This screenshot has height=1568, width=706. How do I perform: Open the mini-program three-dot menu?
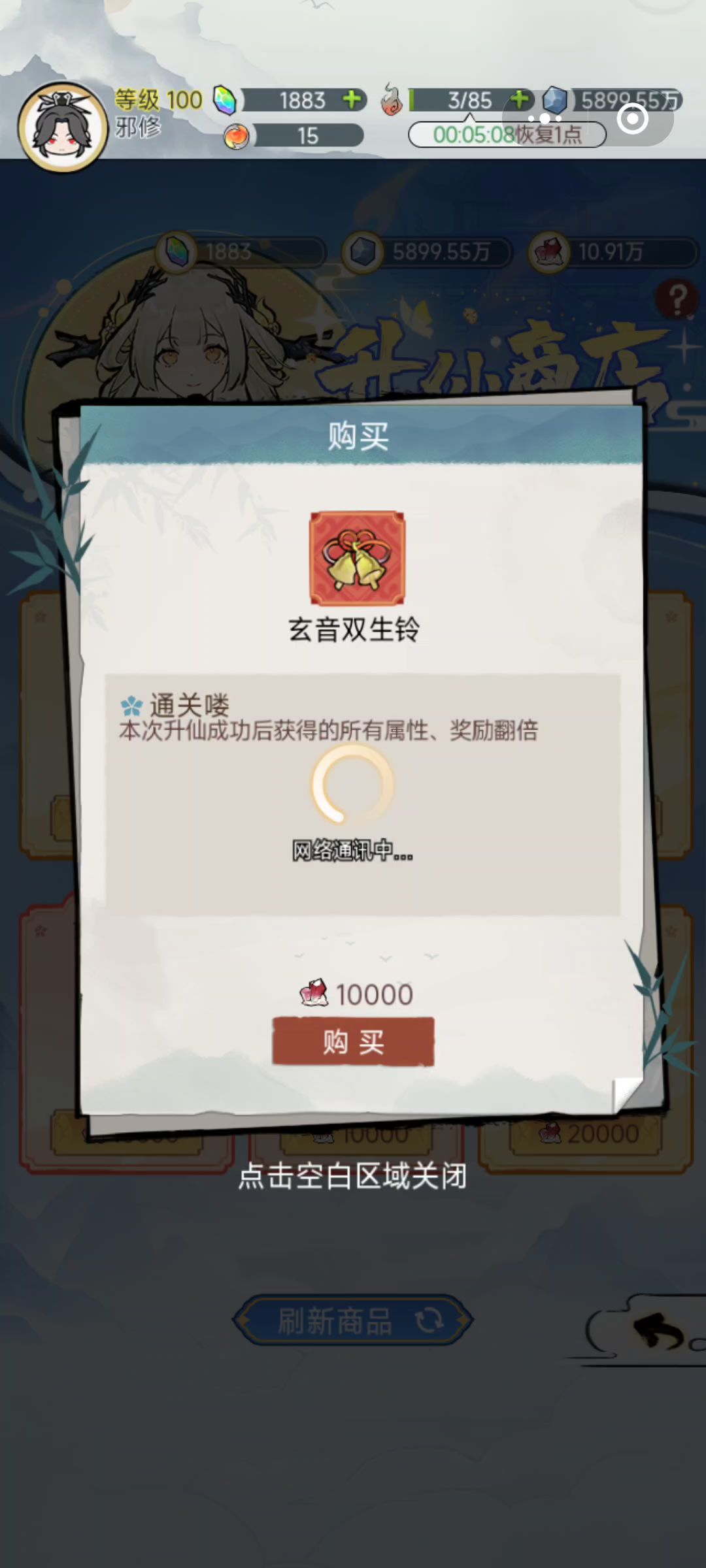click(545, 119)
